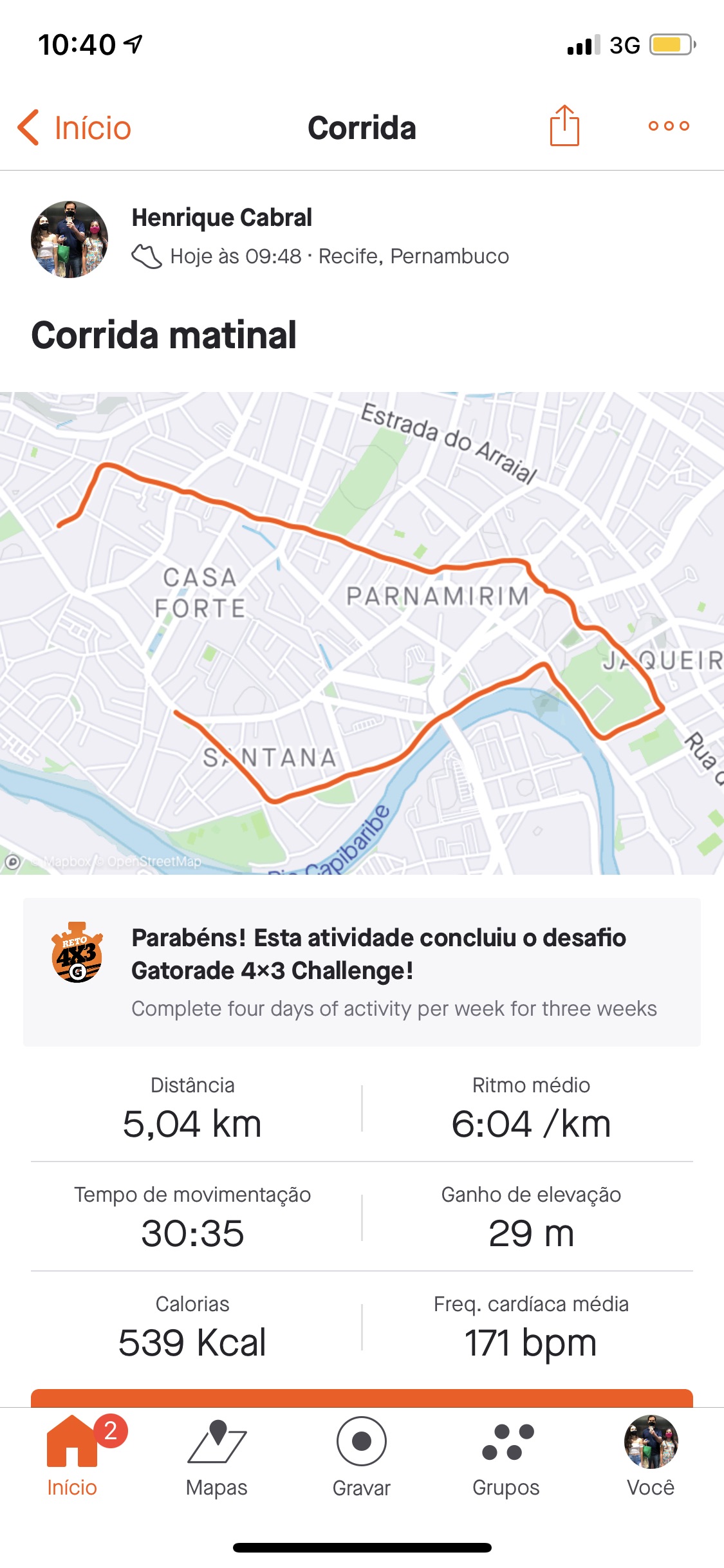The width and height of the screenshot is (724, 1568).
Task: Select the Gravar tab
Action: (362, 1459)
